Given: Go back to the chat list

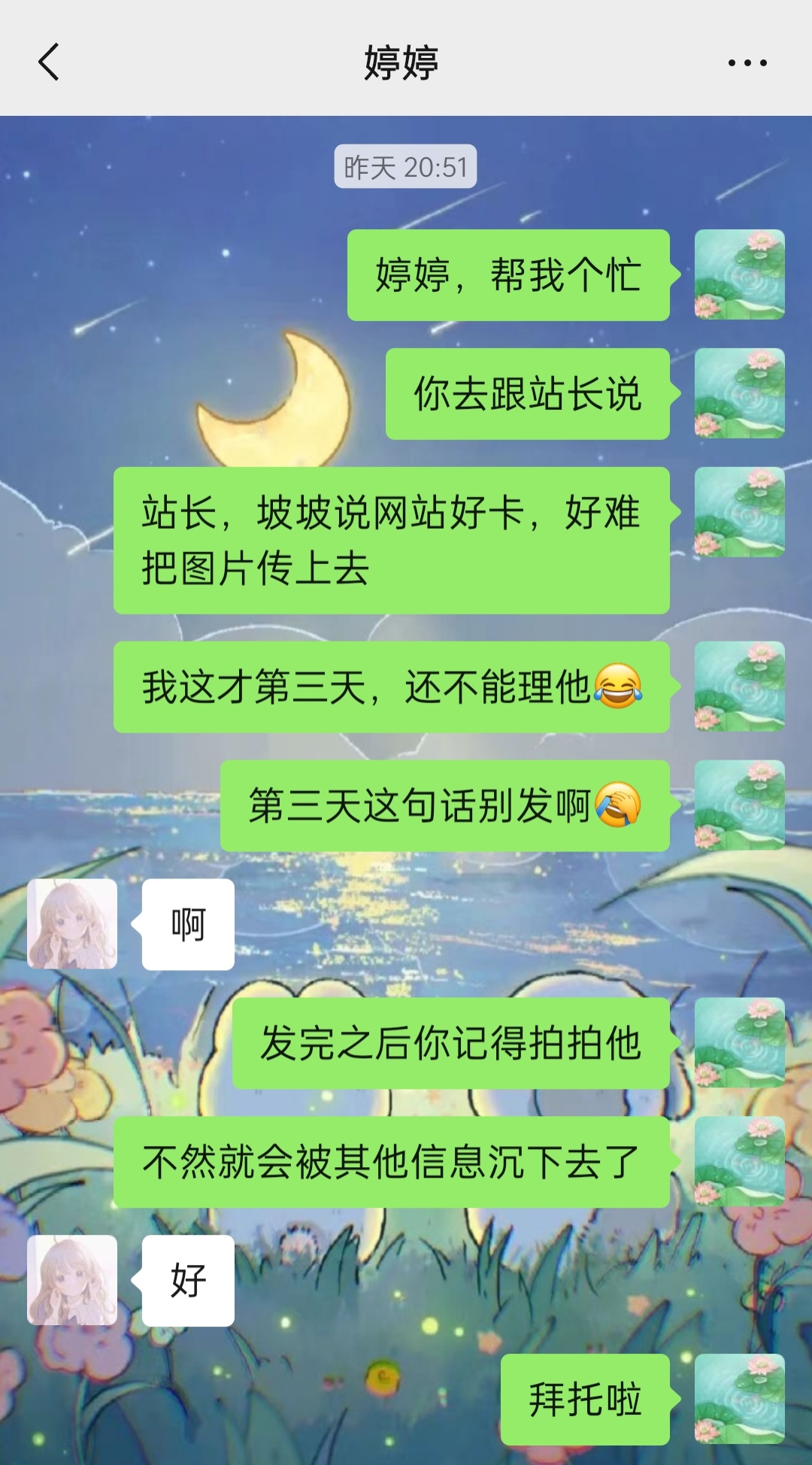Looking at the screenshot, I should pyautogui.click(x=50, y=62).
